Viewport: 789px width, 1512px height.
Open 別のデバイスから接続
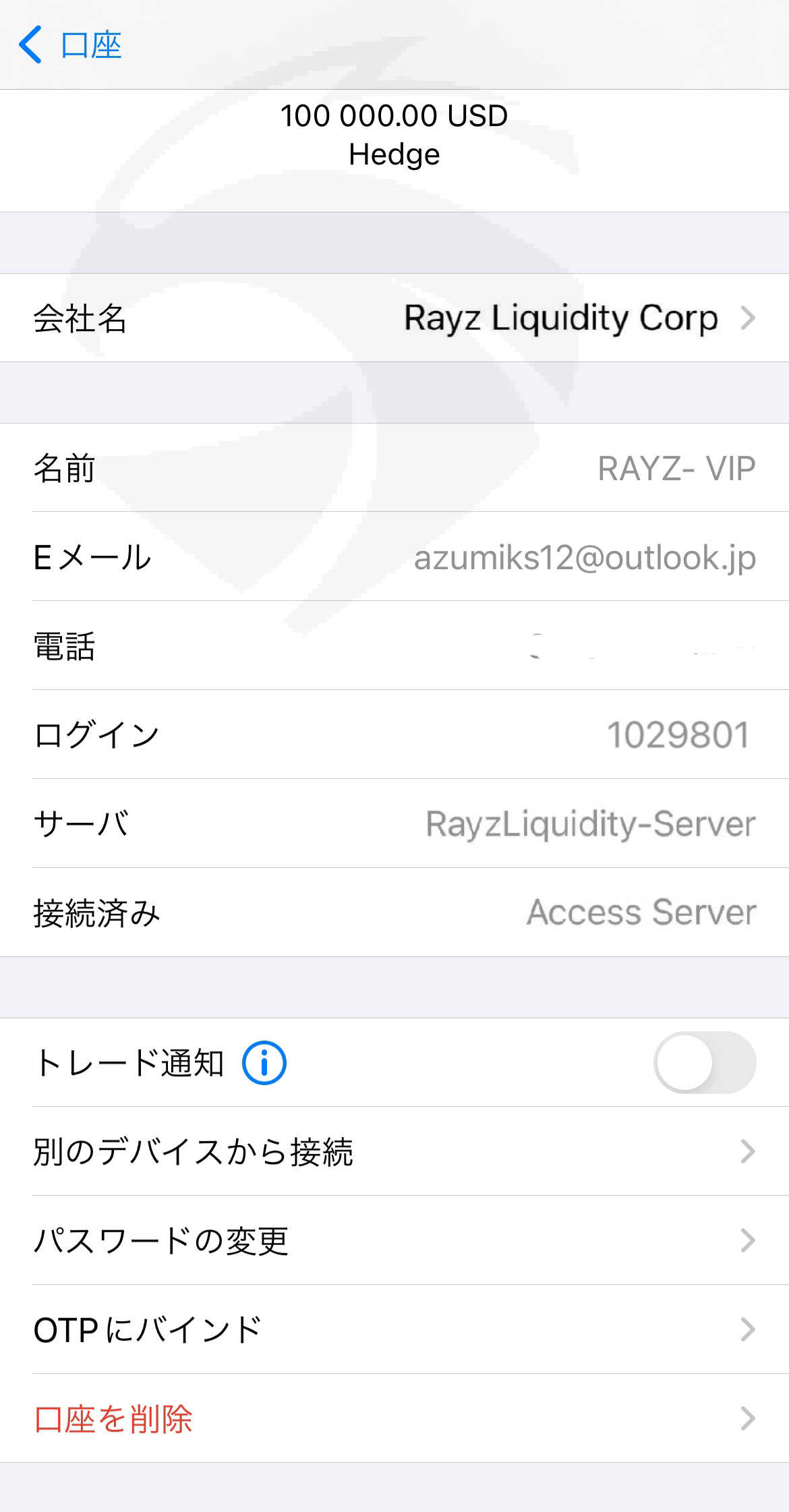pos(394,1151)
